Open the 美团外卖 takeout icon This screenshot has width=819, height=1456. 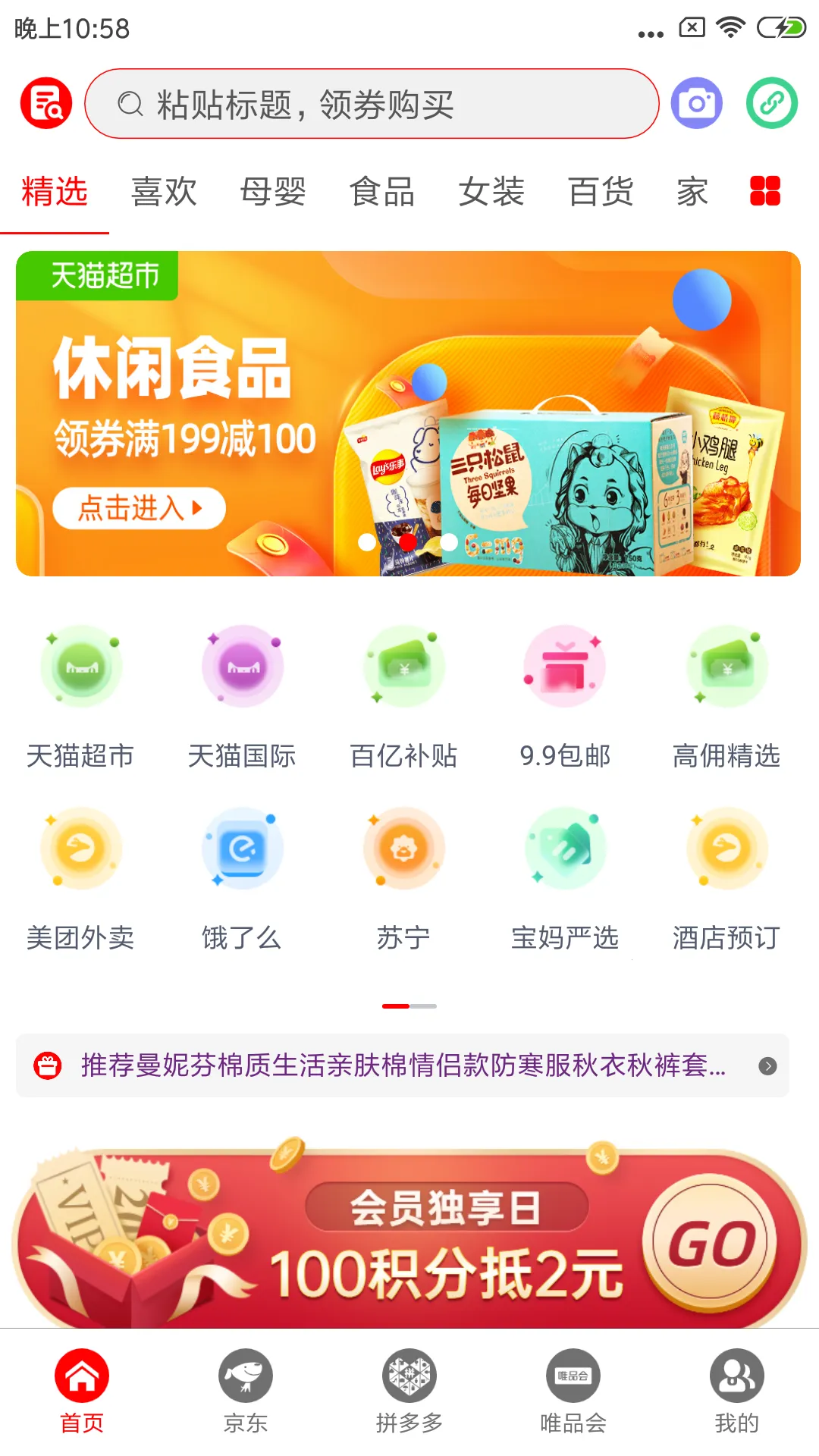[x=80, y=848]
